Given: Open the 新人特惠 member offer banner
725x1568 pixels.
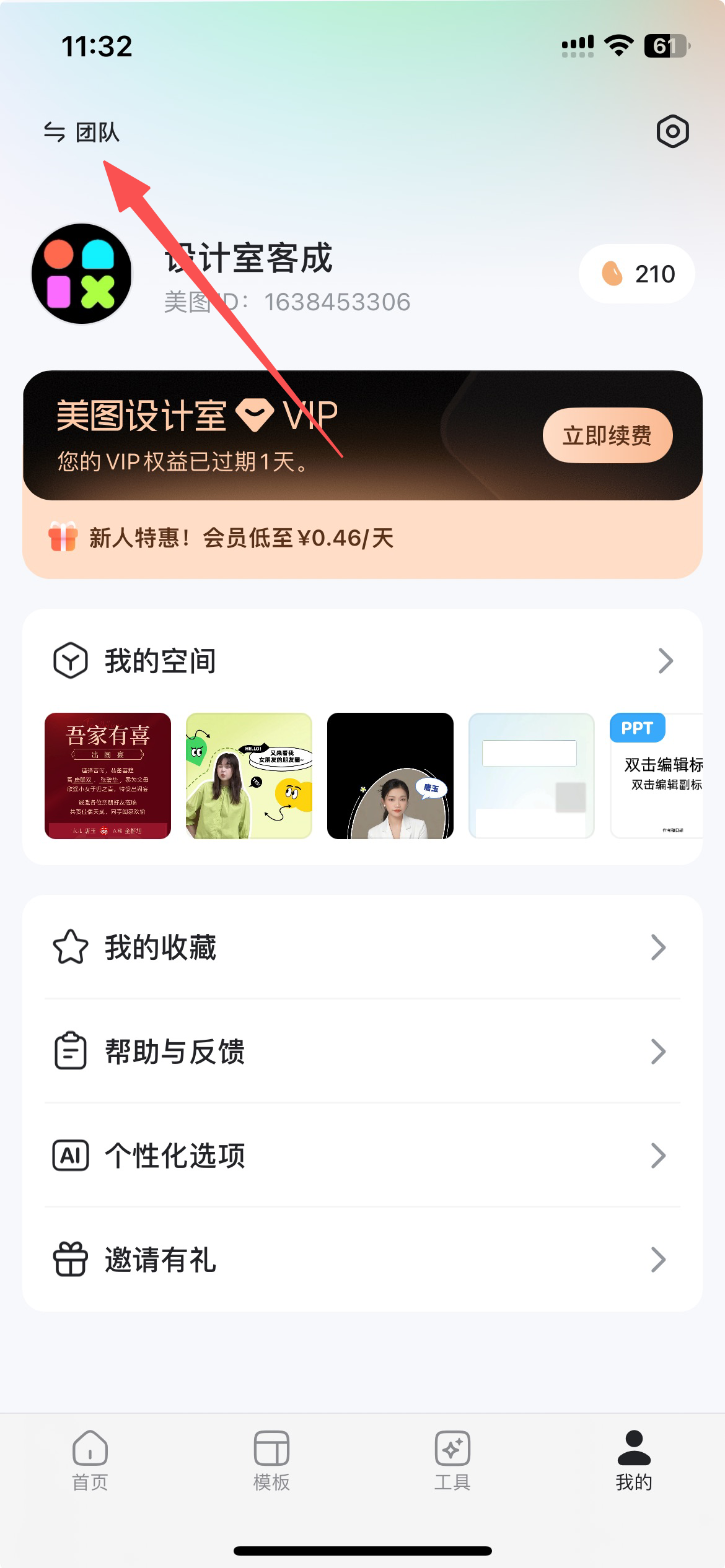Looking at the screenshot, I should click(242, 538).
